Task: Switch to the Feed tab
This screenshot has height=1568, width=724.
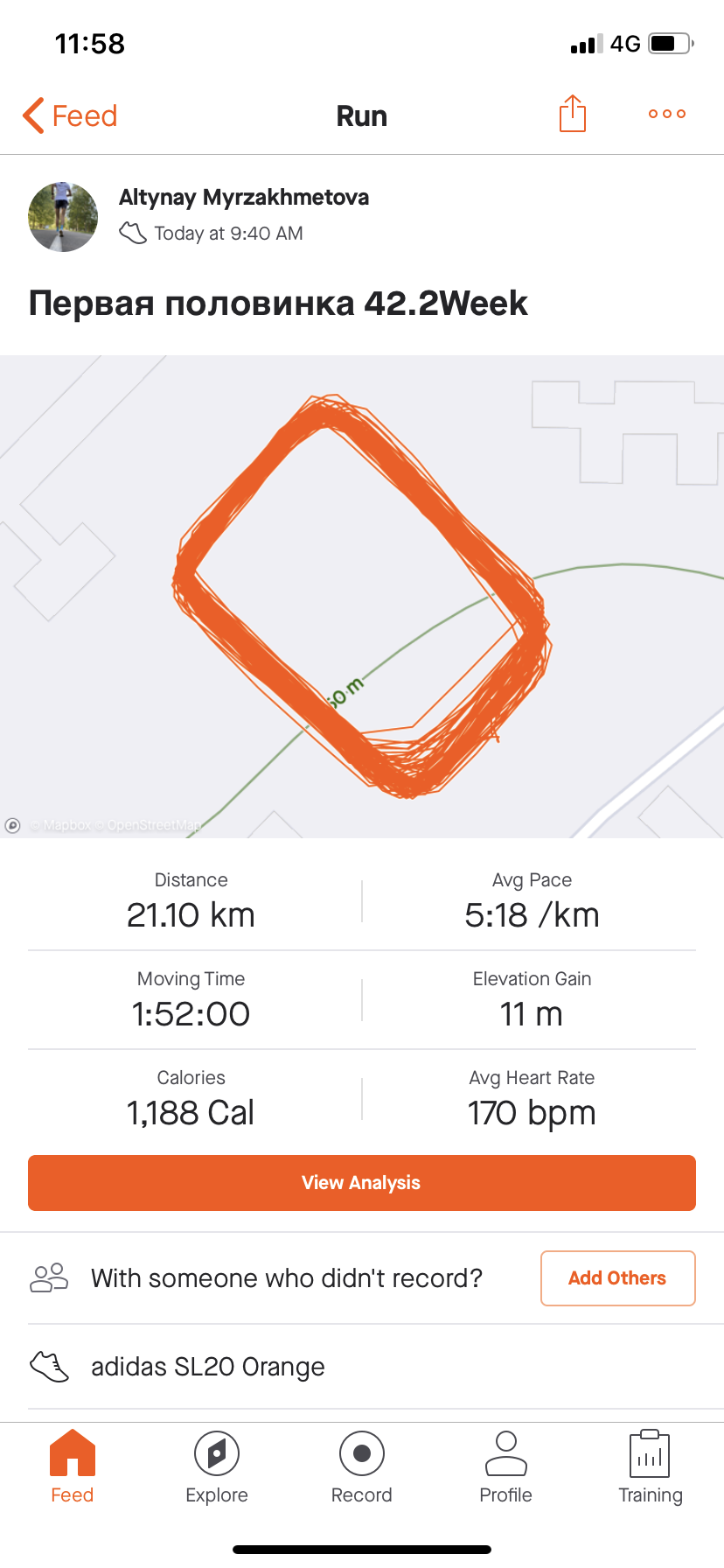Action: coord(72,1467)
